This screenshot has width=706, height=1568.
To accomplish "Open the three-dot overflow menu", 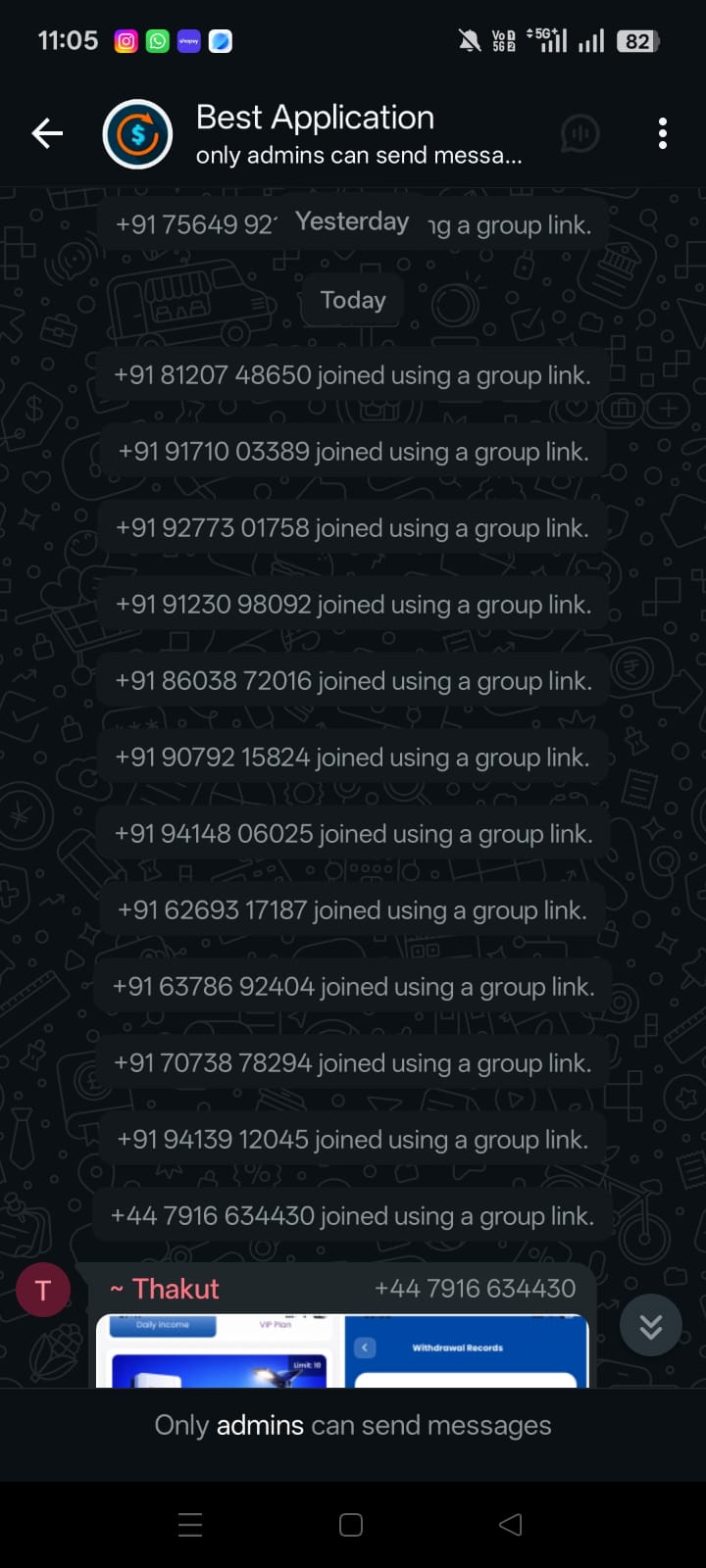I will click(663, 133).
